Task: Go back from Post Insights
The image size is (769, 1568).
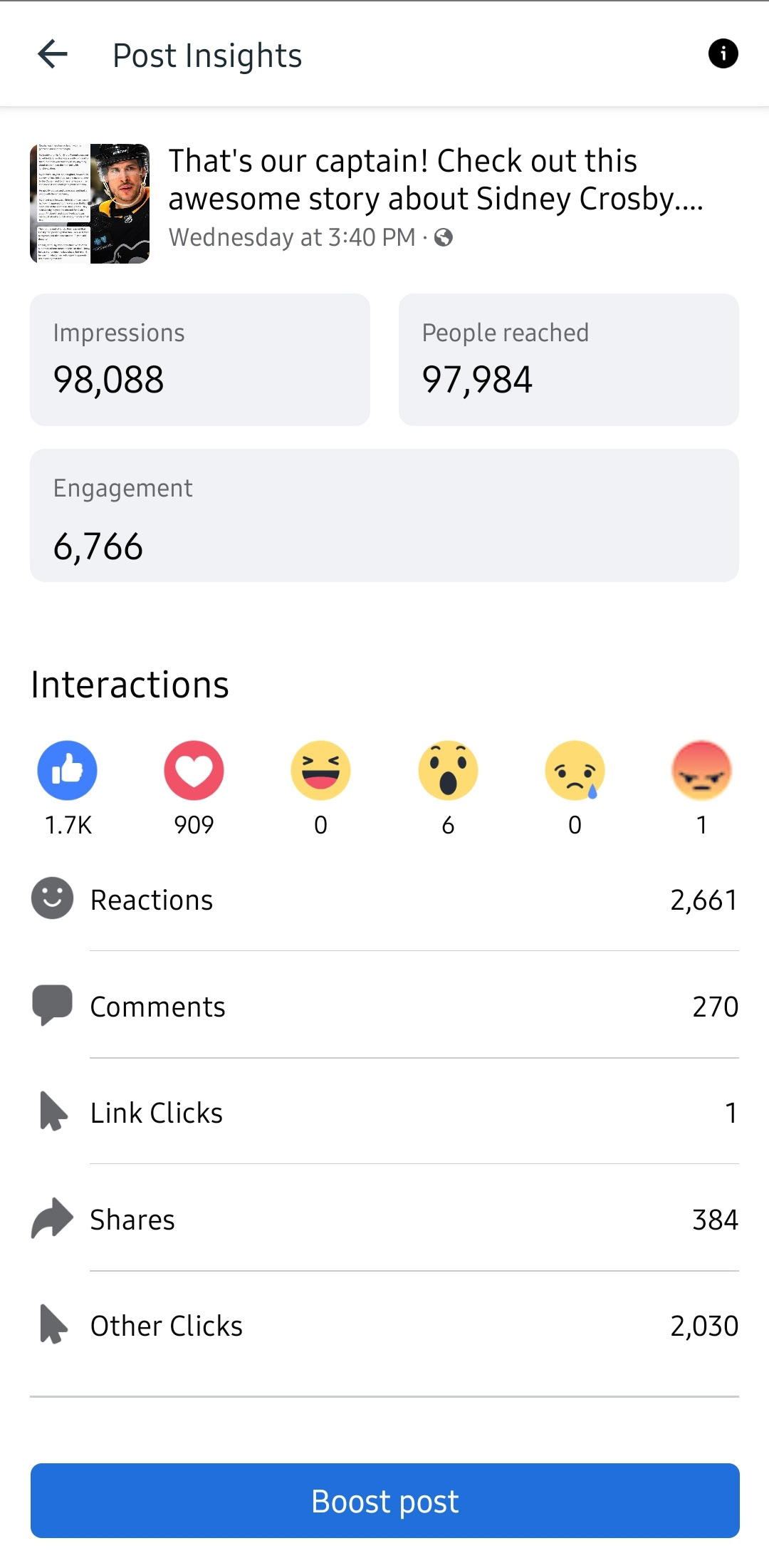Action: [x=53, y=54]
